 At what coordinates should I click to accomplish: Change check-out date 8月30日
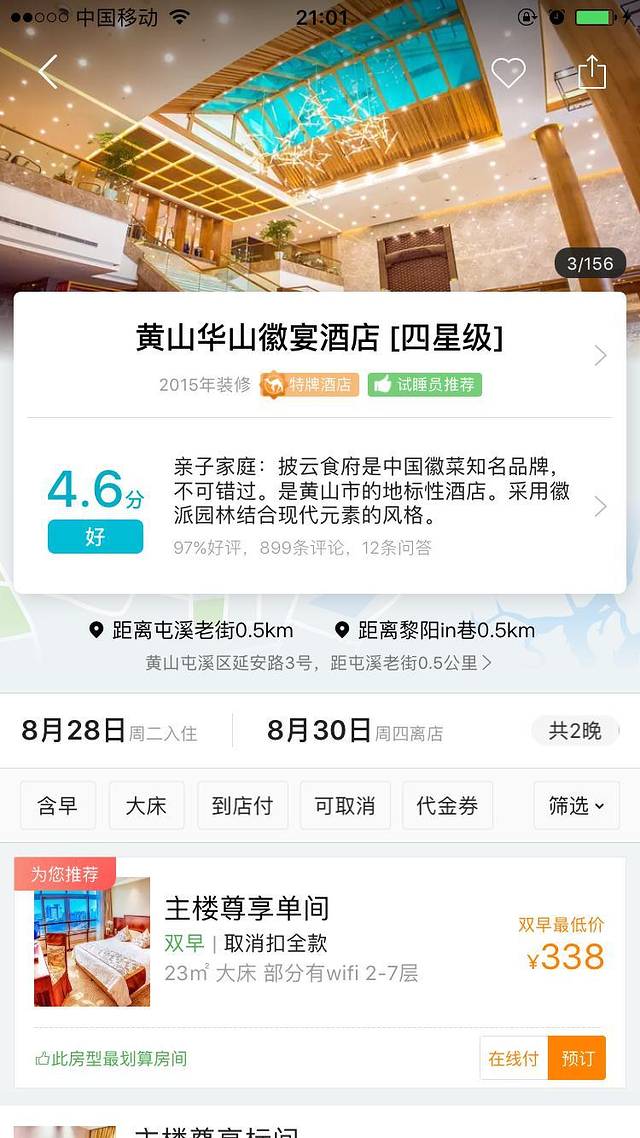pos(355,731)
